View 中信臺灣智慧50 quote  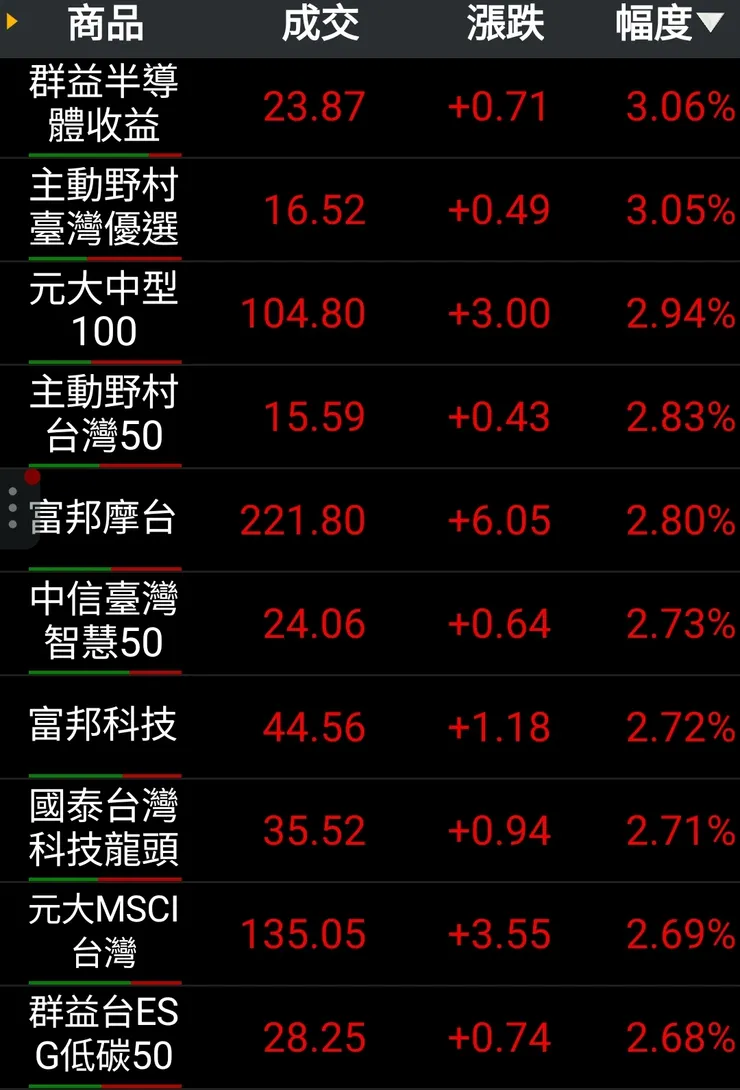click(x=104, y=622)
